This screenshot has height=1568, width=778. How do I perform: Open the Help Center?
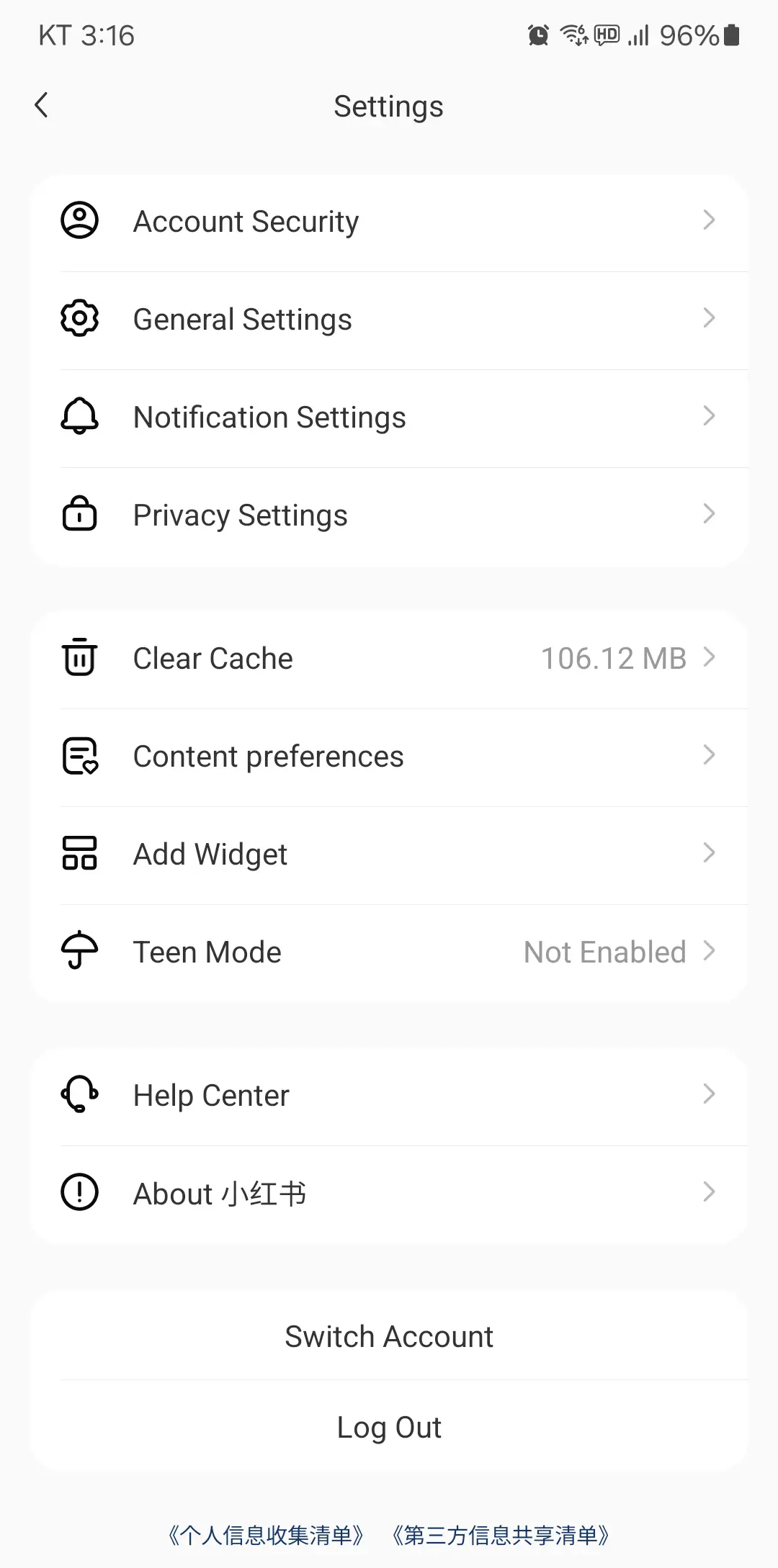389,1095
